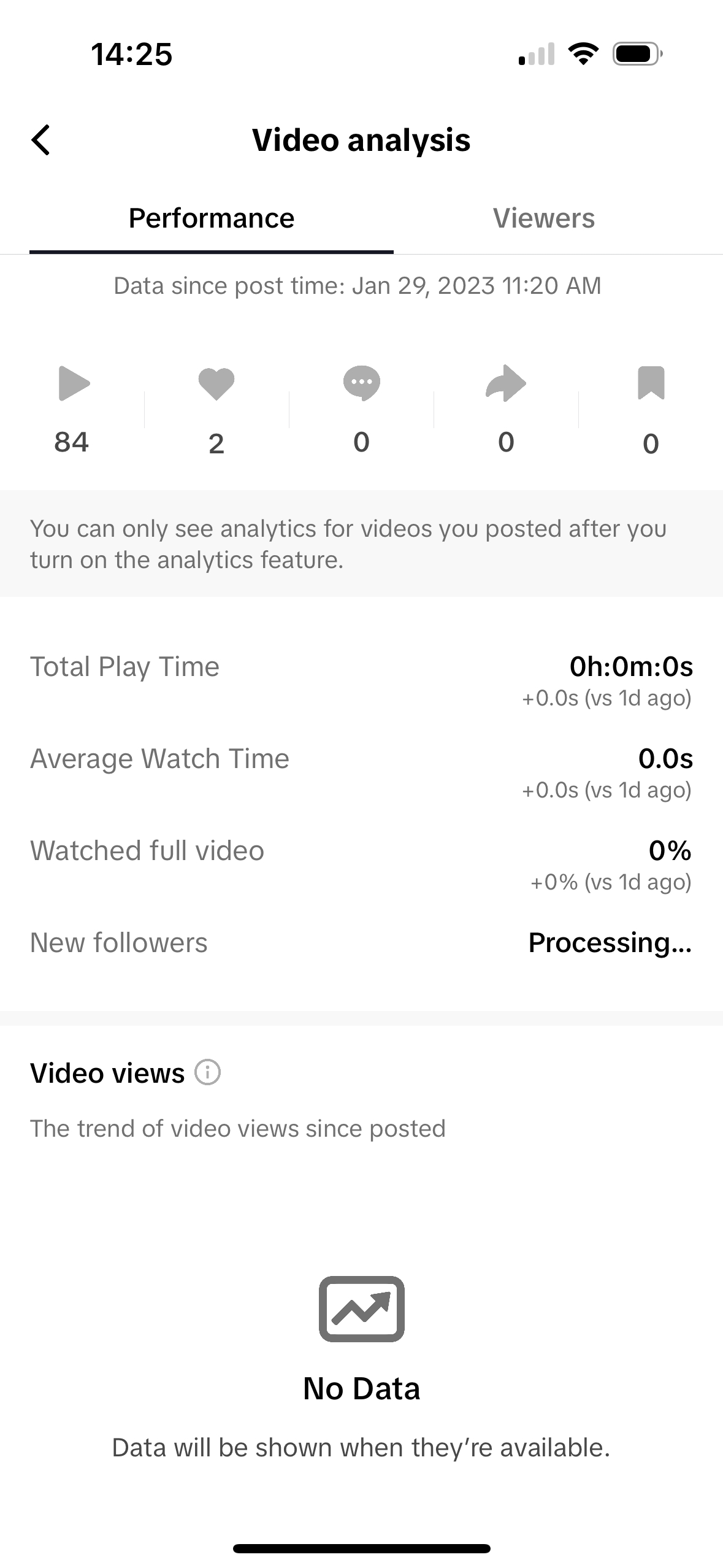723x1568 pixels.
Task: Go back from Video analysis
Action: [40, 140]
